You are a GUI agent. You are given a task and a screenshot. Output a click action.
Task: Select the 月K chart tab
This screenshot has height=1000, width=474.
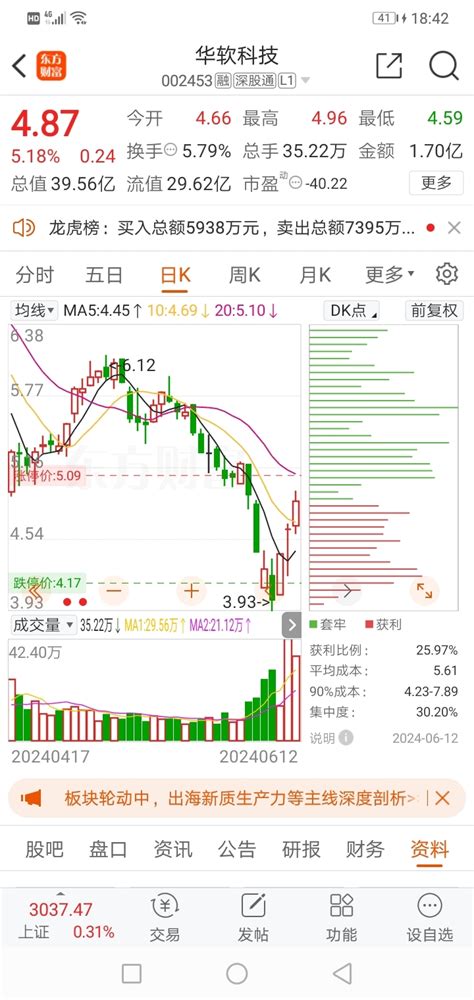[315, 275]
